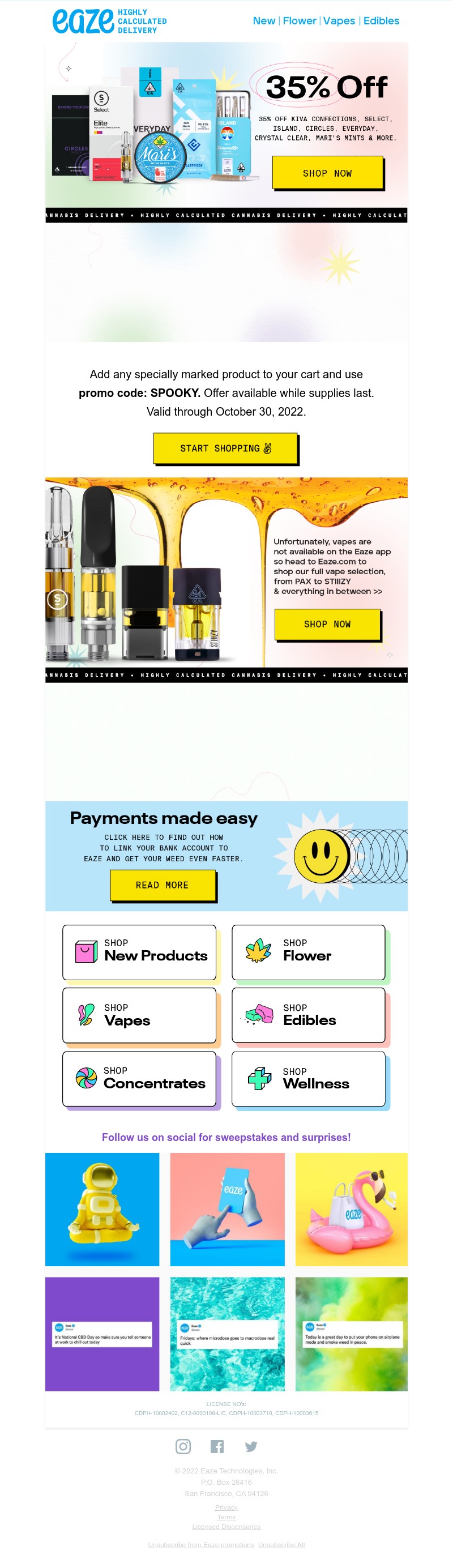Open the Edibles link in header
The image size is (453, 1568).
pos(381,21)
